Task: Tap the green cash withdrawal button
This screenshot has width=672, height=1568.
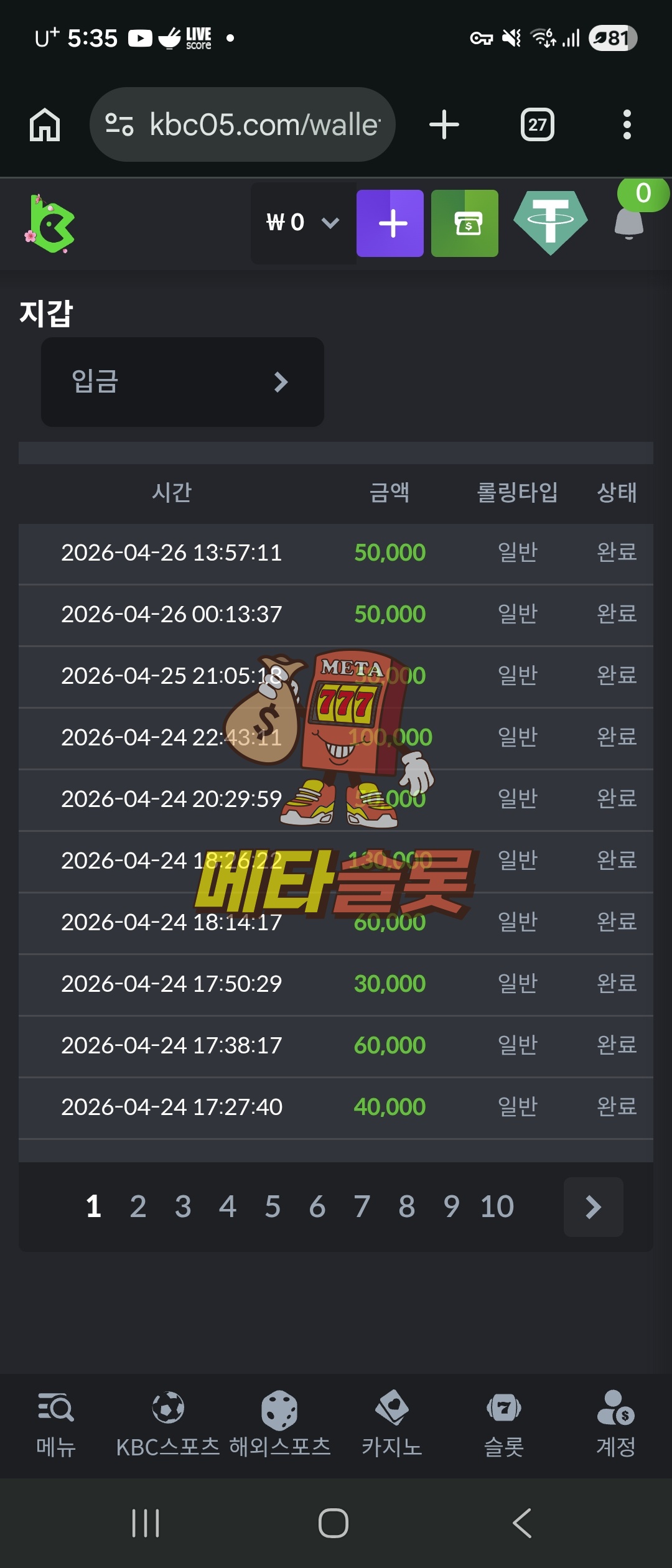Action: [x=465, y=223]
